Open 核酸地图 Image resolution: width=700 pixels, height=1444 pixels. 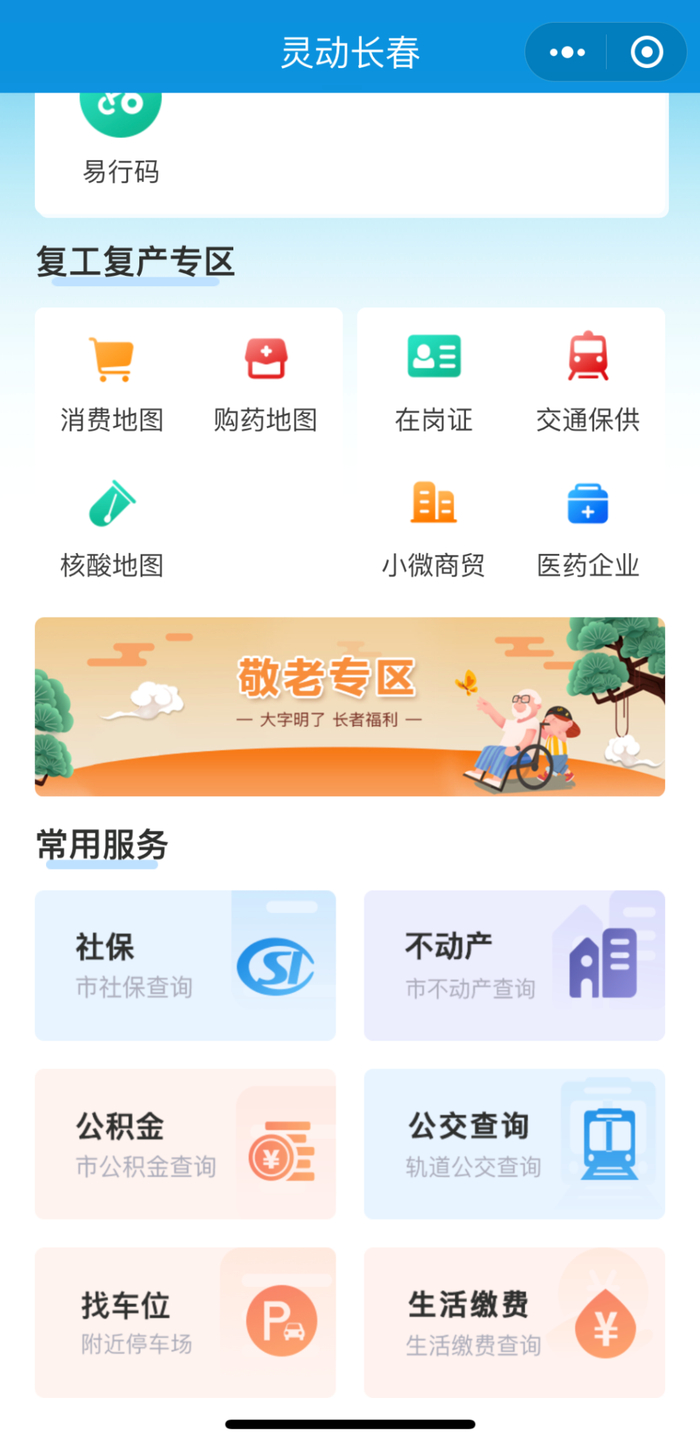(x=111, y=530)
